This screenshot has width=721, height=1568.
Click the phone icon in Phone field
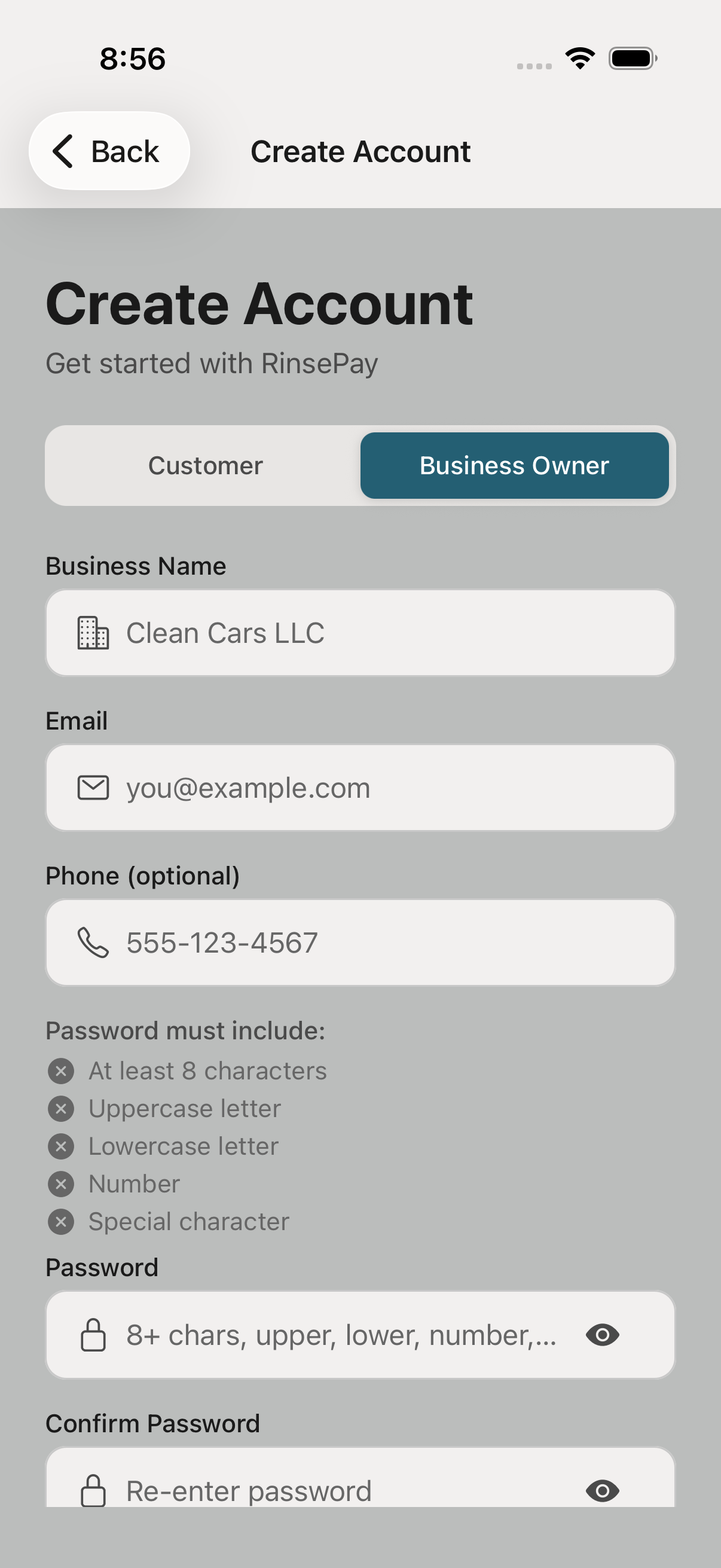point(93,942)
